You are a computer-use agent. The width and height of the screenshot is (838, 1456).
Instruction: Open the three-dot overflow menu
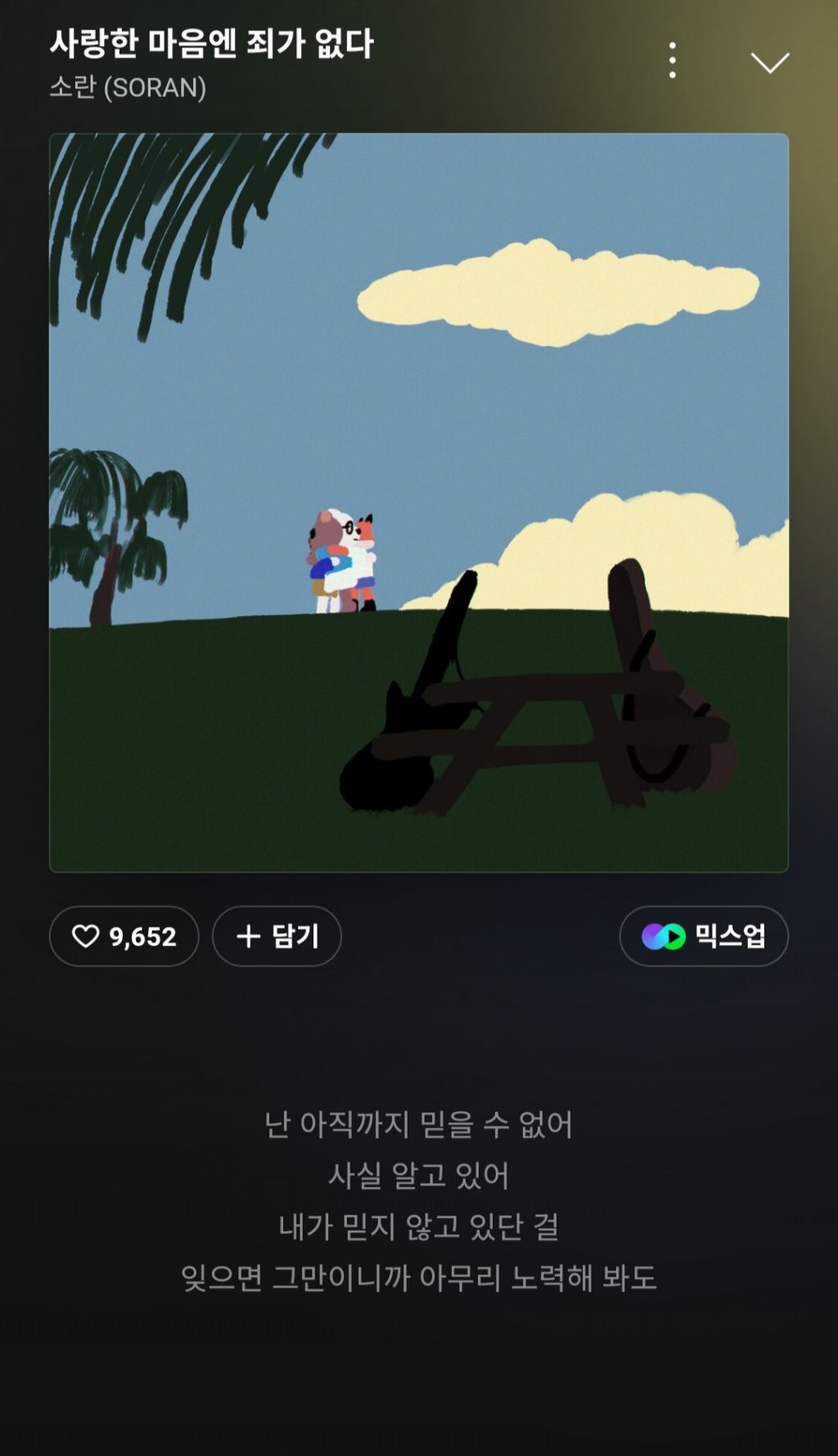672,61
